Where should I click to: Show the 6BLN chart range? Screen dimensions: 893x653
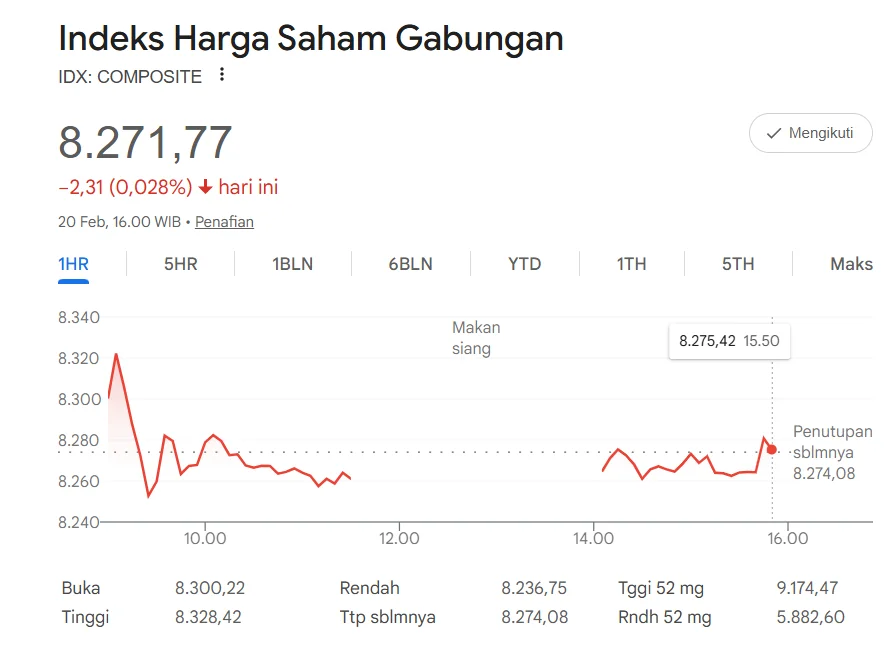click(x=410, y=264)
